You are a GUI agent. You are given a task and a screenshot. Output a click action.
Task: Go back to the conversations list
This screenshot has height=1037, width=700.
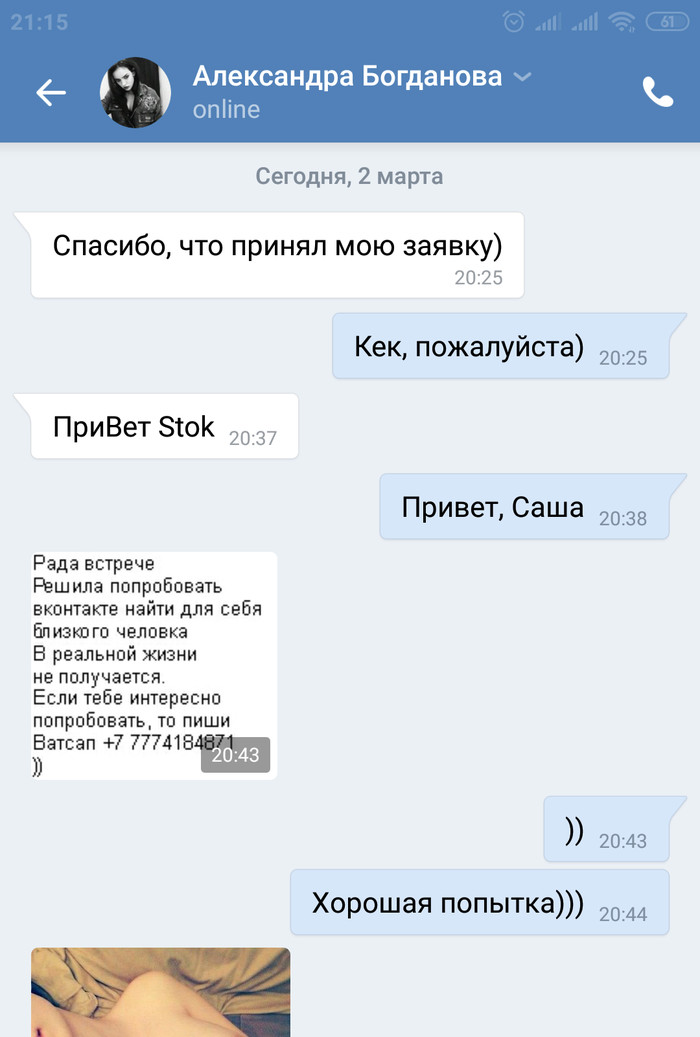[x=50, y=93]
